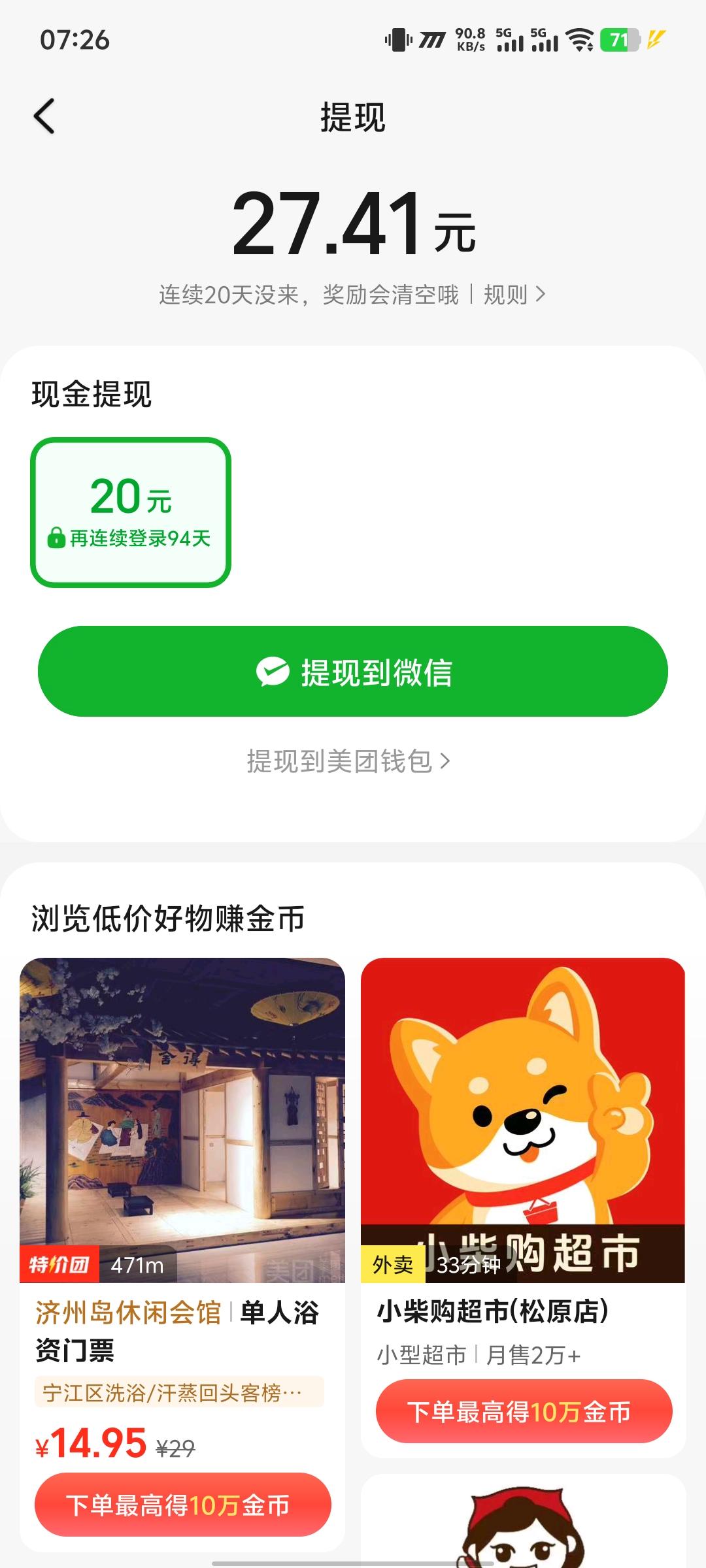Tap 下单最高得10万金币 under 济州岛休闲会馆
Viewport: 706px width, 1568px height.
pos(182,1505)
